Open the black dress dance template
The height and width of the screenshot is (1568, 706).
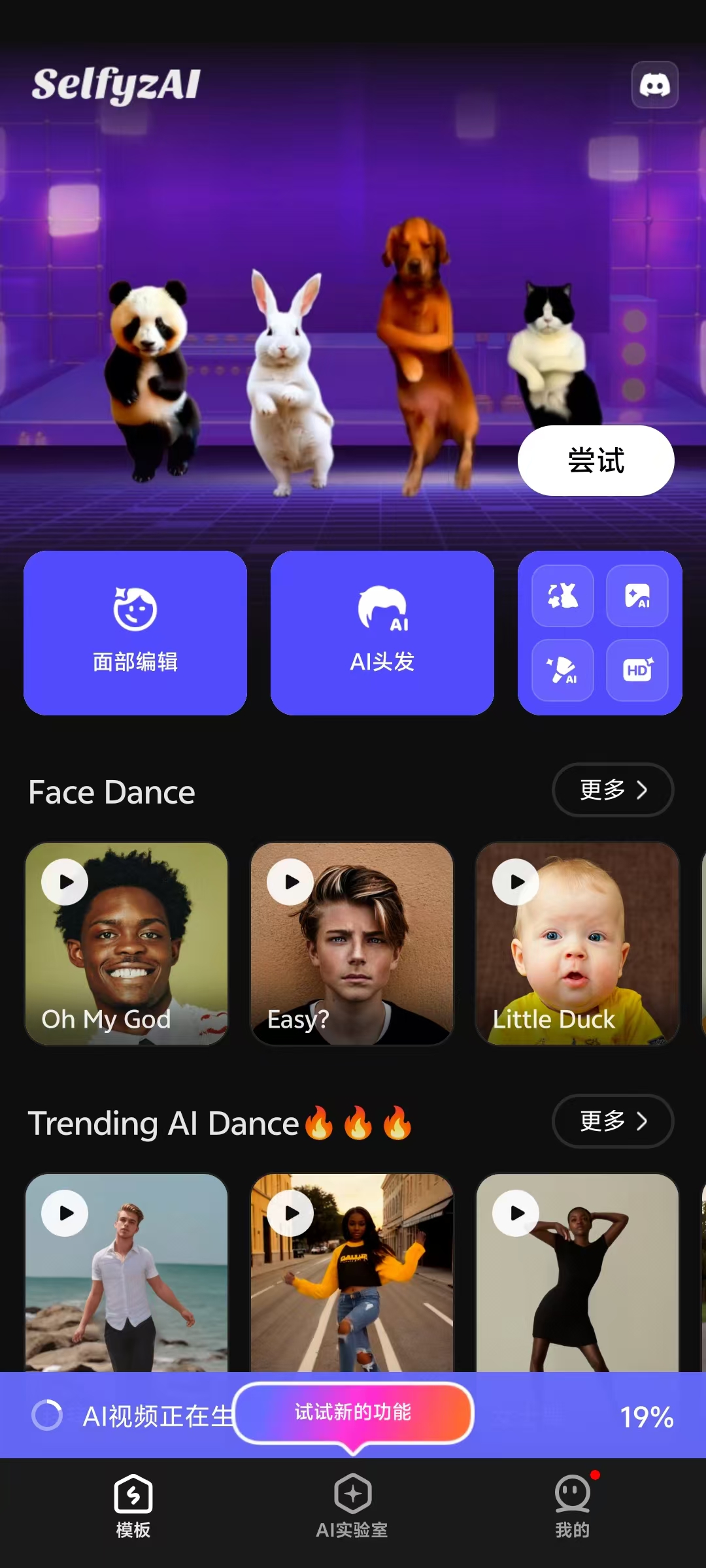pos(578,1274)
